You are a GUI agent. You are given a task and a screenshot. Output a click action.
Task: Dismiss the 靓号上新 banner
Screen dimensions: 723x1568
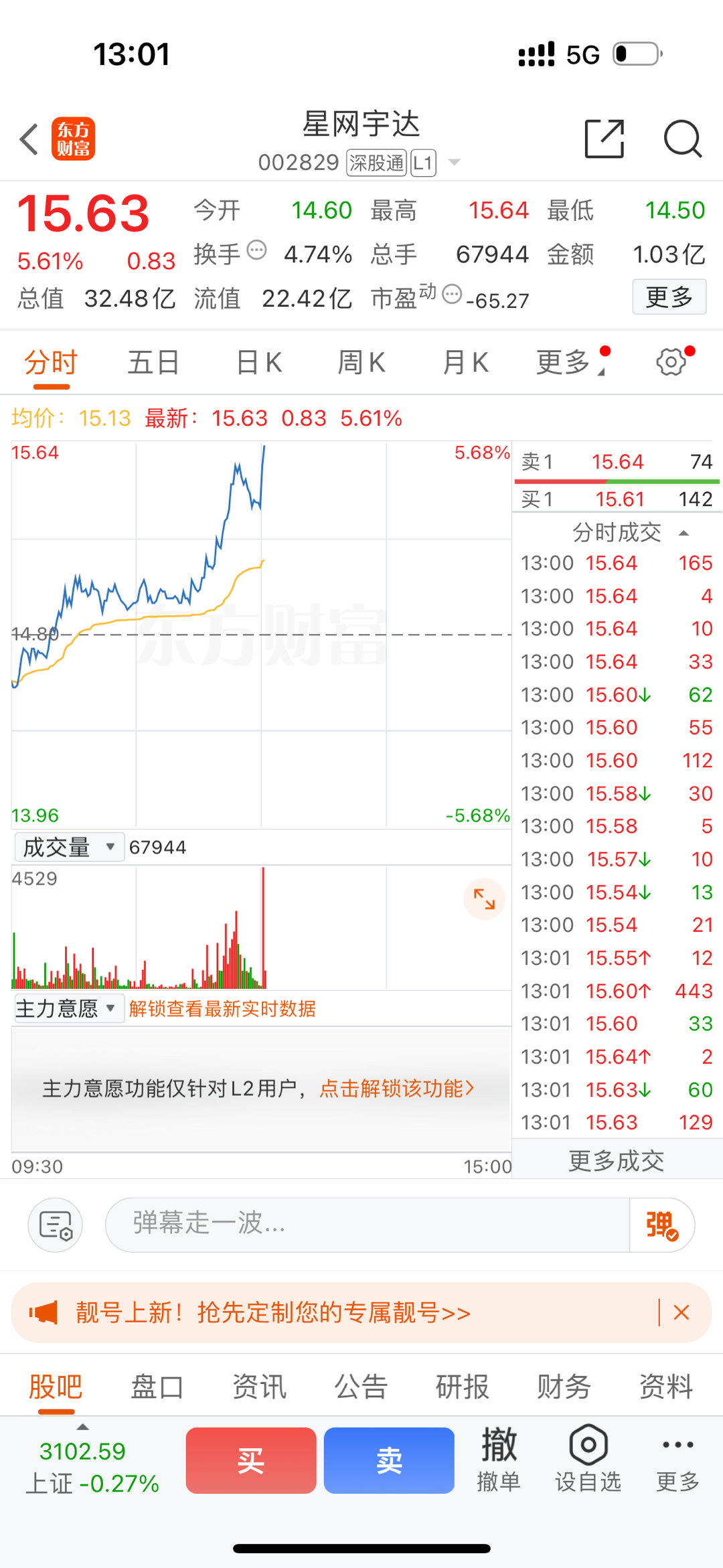pos(681,1312)
